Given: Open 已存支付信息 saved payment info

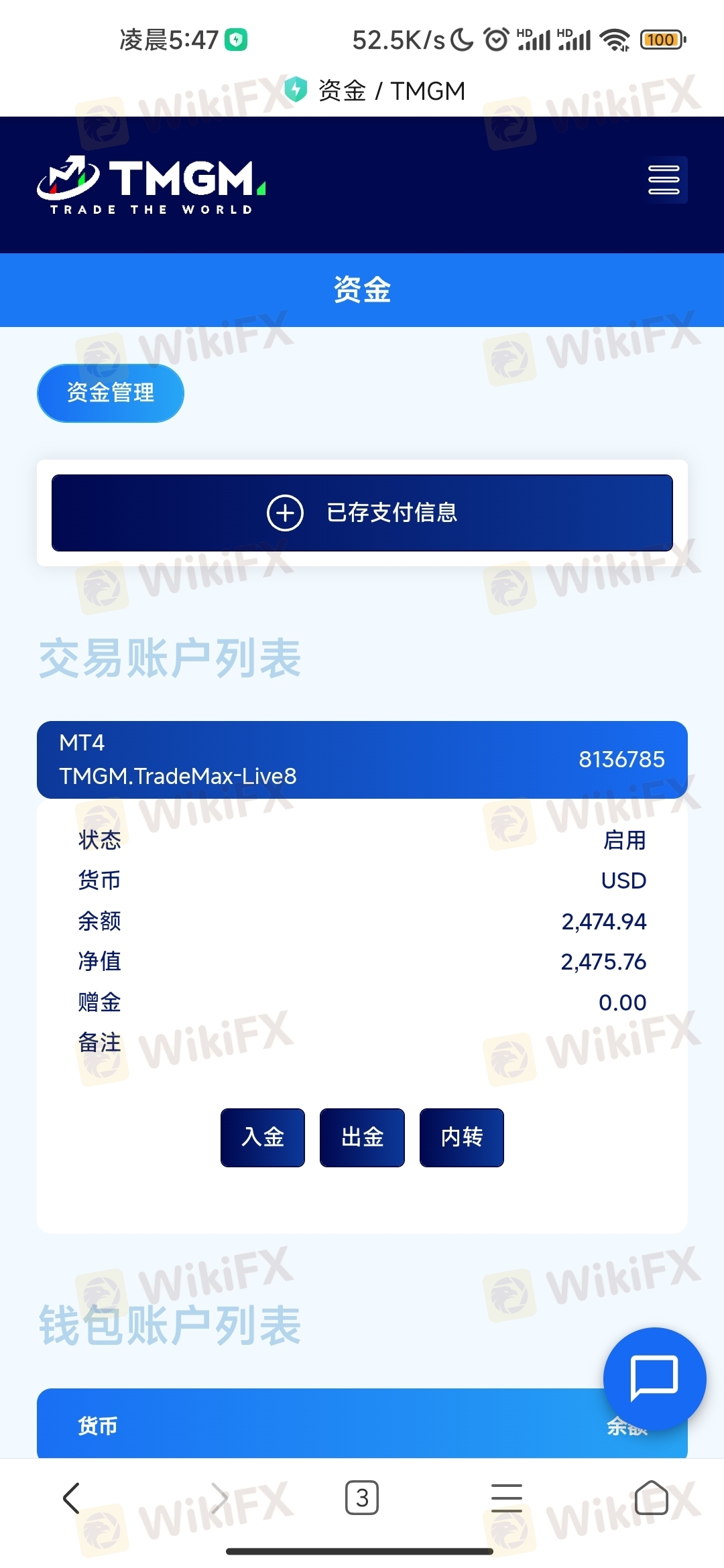Looking at the screenshot, I should click(x=362, y=513).
